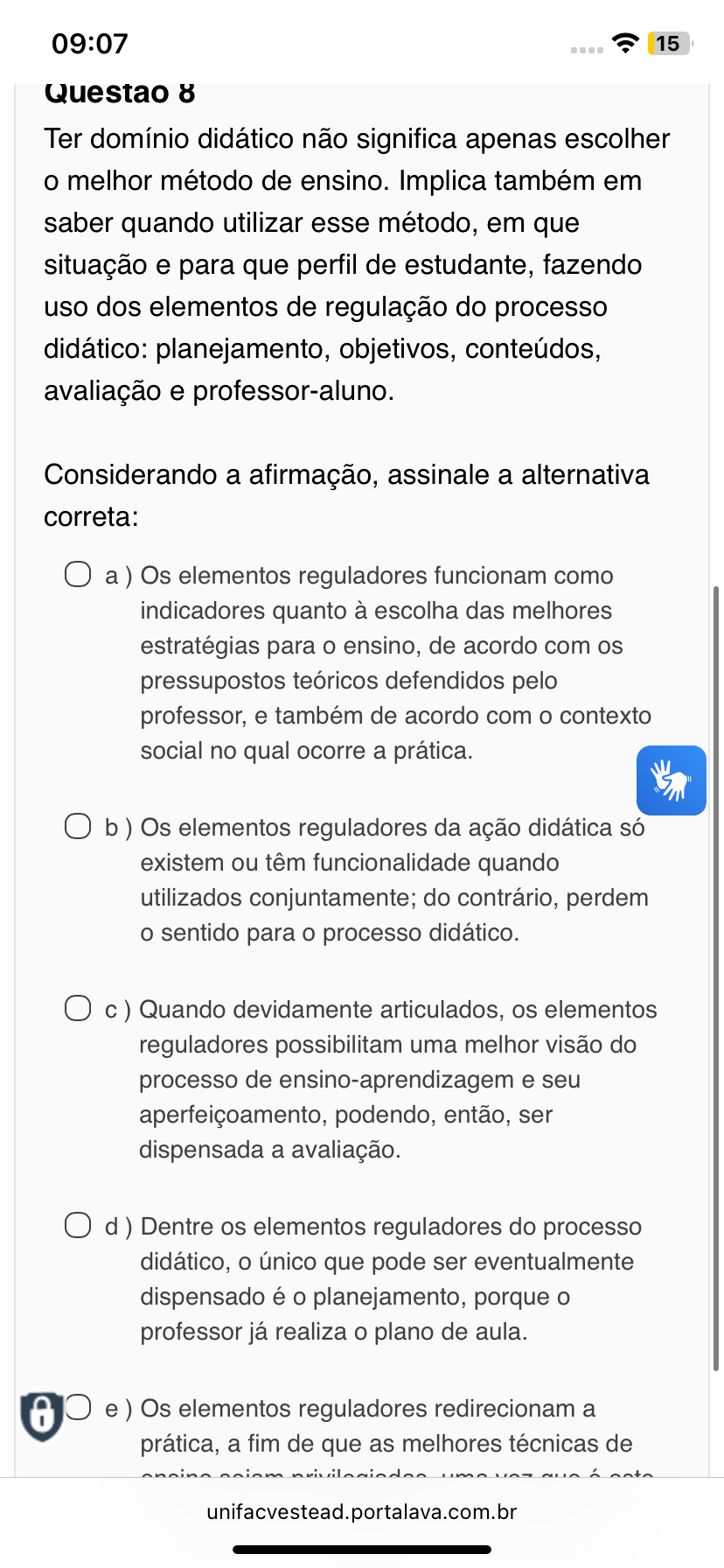Pick alternative d radio button
Screen dimensions: 724x1568
tap(78, 1225)
